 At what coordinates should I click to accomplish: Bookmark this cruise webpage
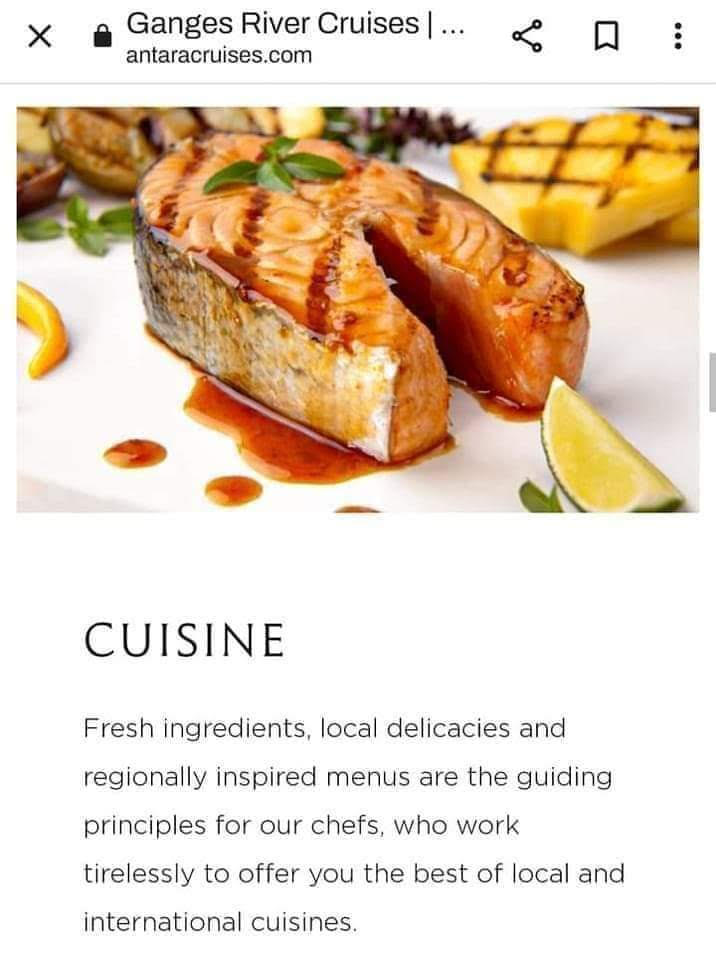(x=605, y=37)
